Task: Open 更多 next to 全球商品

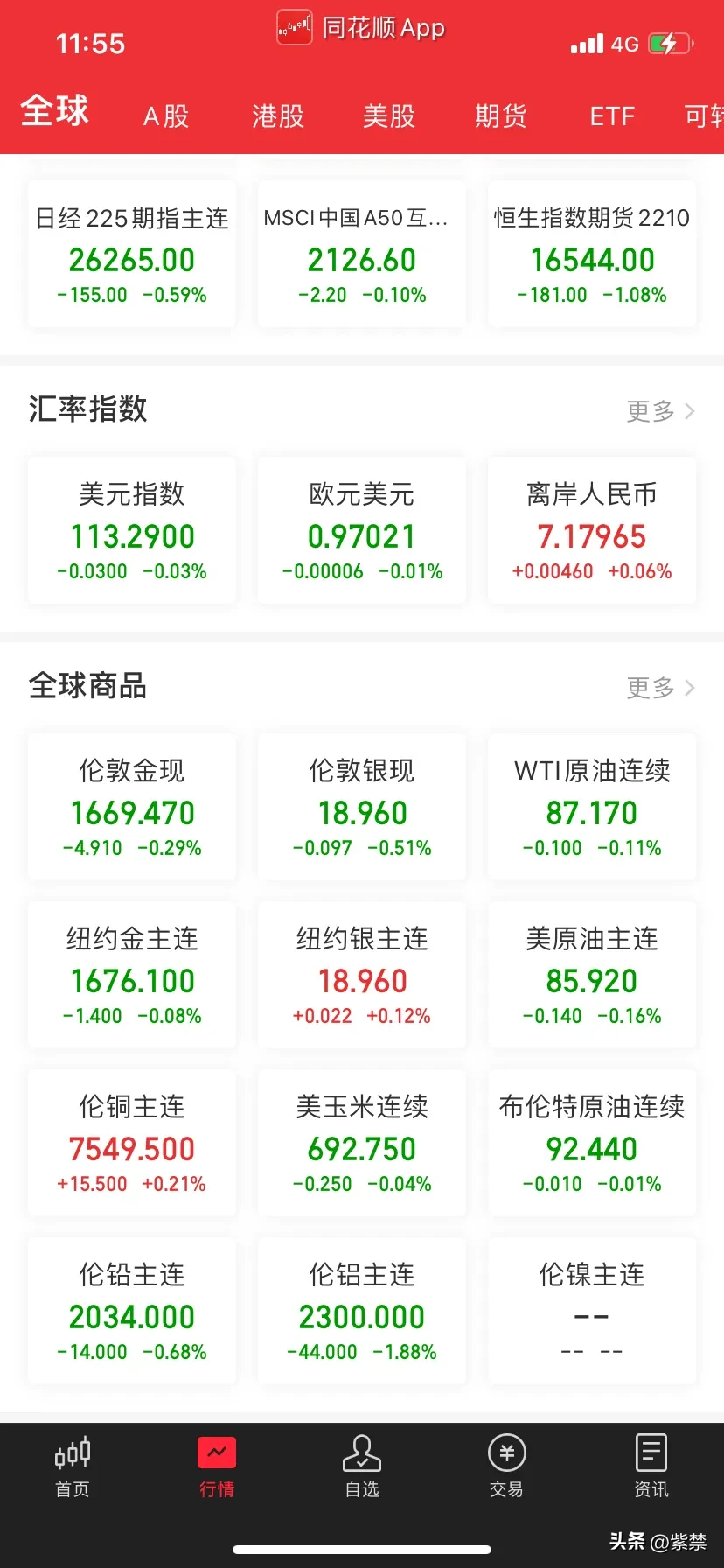Action: click(660, 687)
